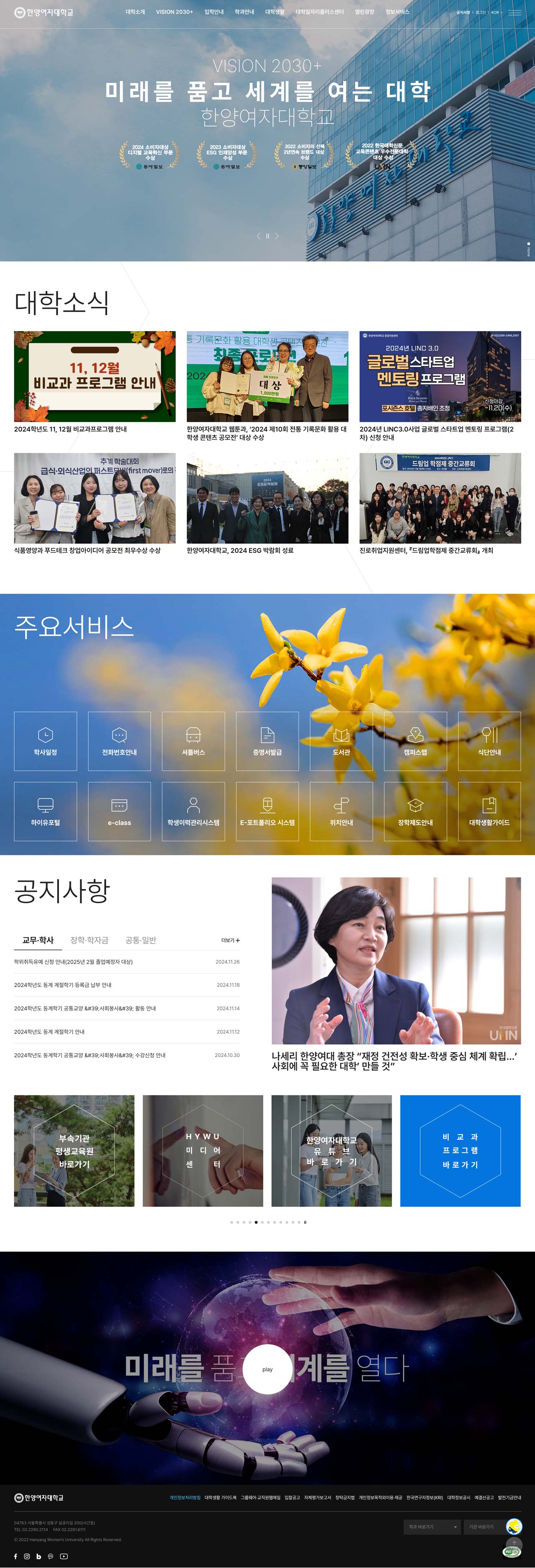Viewport: 535px width, 1568px height.
Task: Open the VISION 2030+ menu item
Action: pyautogui.click(x=174, y=12)
